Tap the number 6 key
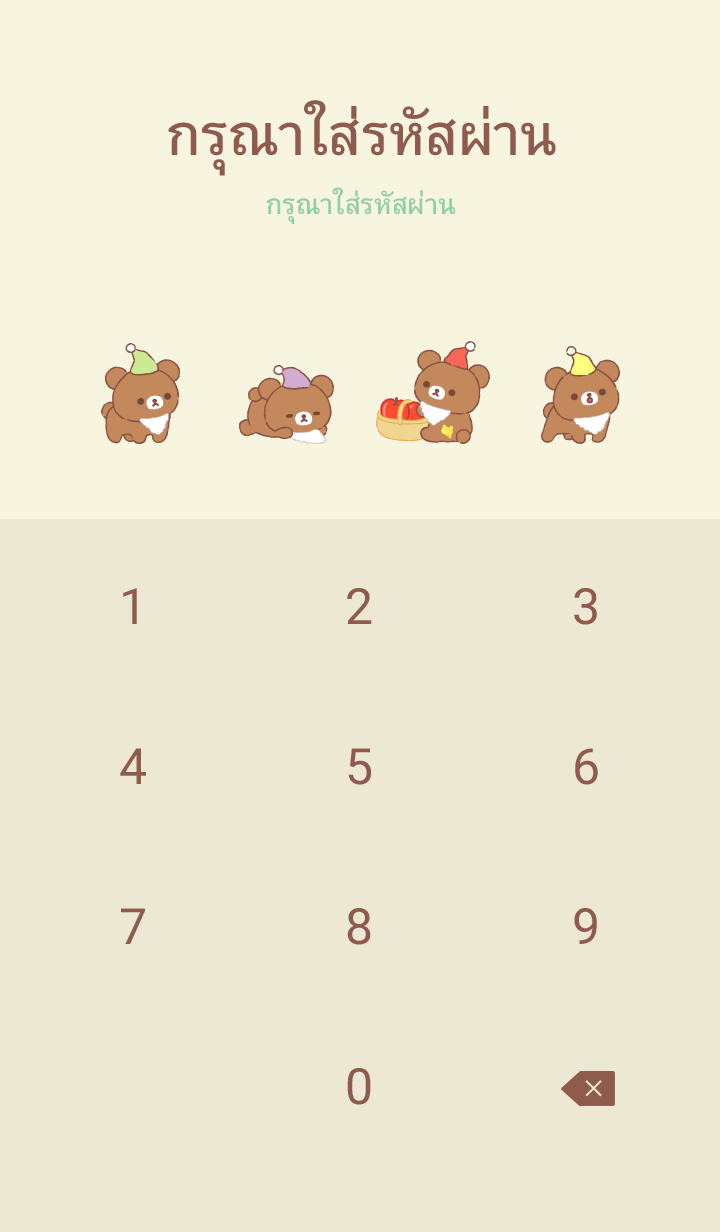Viewport: 720px width, 1232px height. [586, 767]
